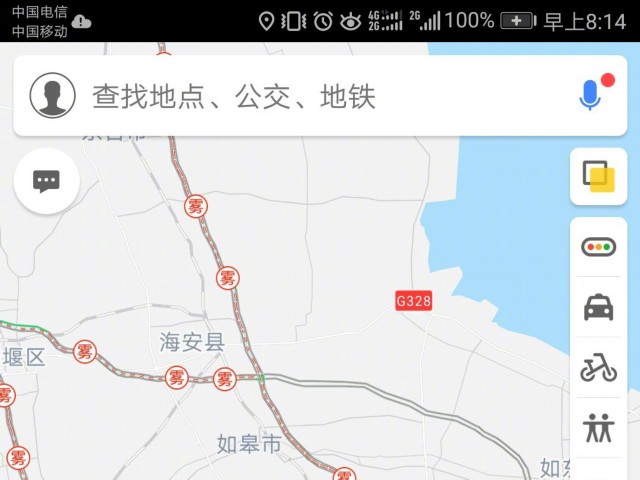Tap the search field for places, bus, metro
Viewport: 640px width, 480px height.
click(x=300, y=97)
